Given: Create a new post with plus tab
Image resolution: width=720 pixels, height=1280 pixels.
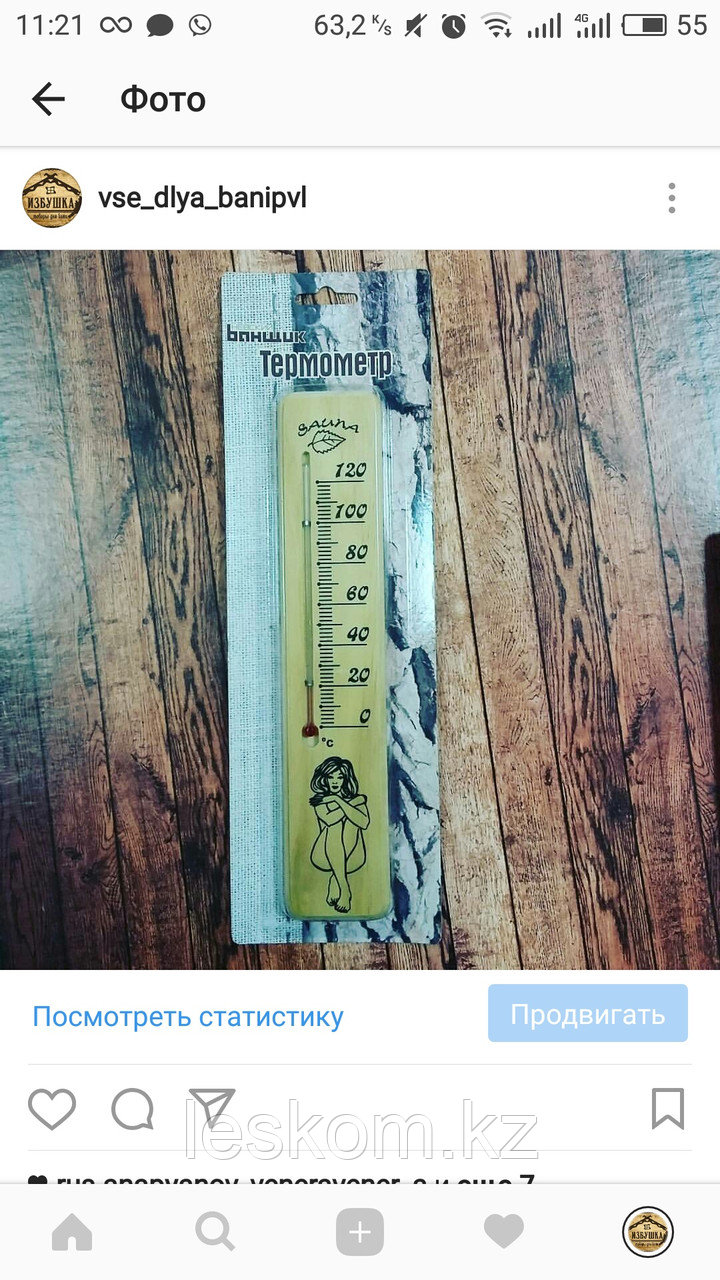Looking at the screenshot, I should pos(360,1232).
